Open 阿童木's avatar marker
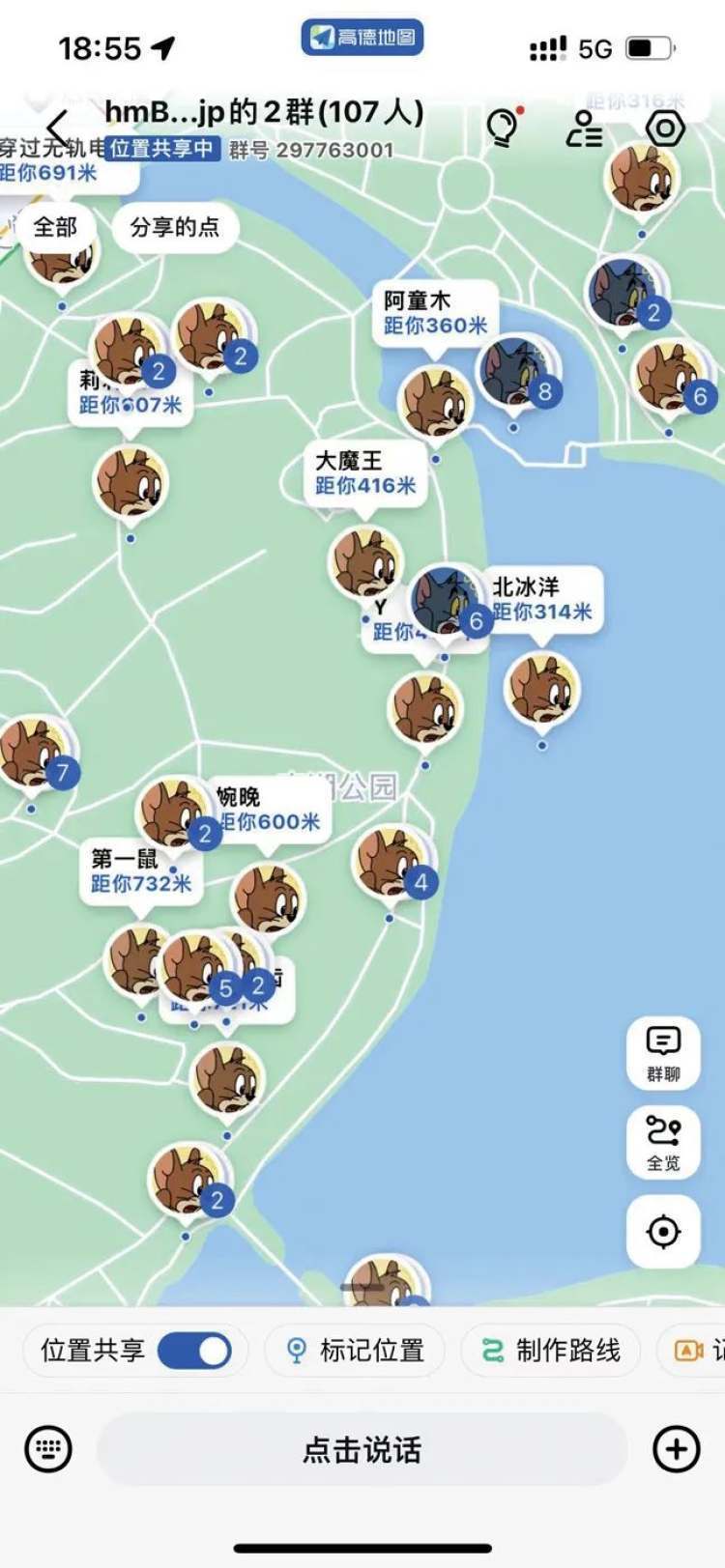725x1568 pixels. coord(435,401)
